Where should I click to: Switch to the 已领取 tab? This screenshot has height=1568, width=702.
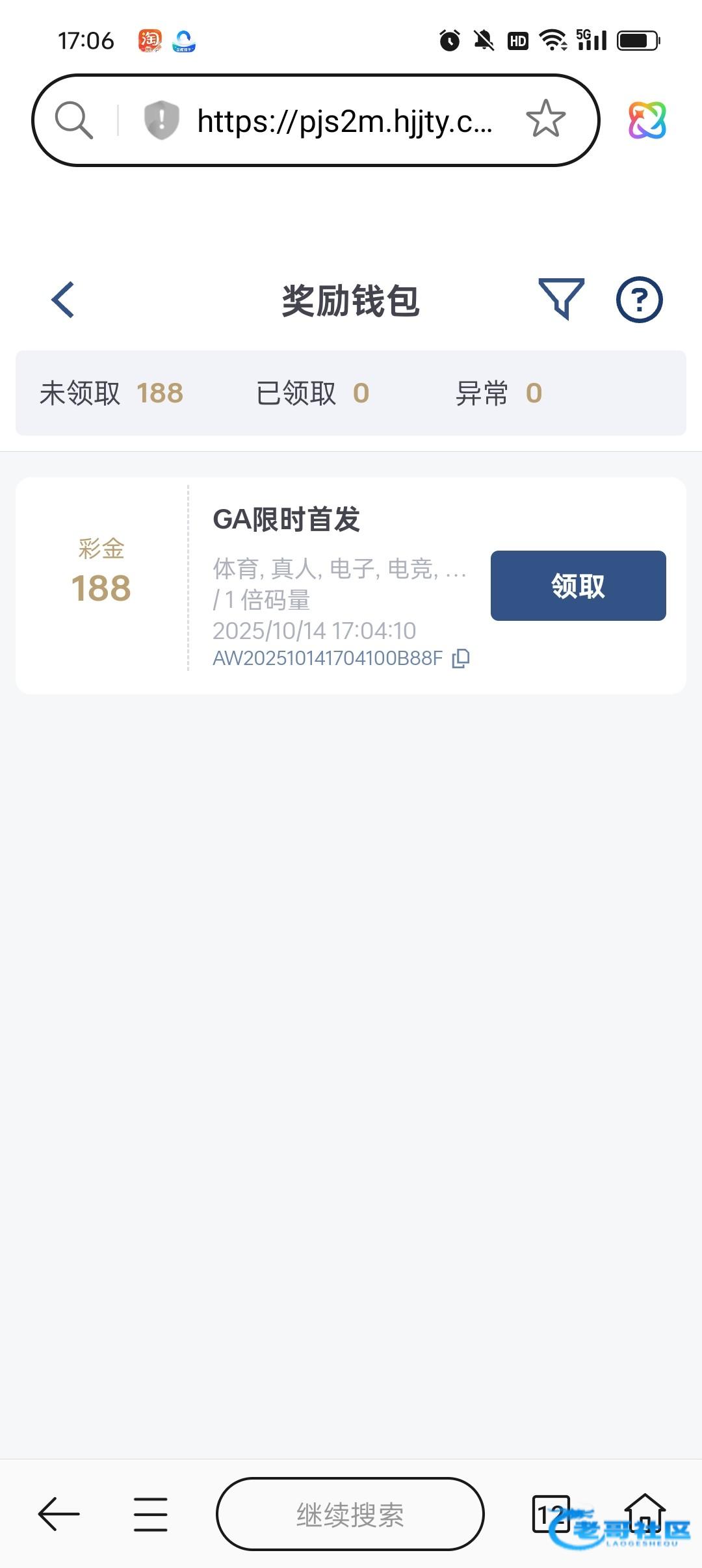(x=313, y=393)
